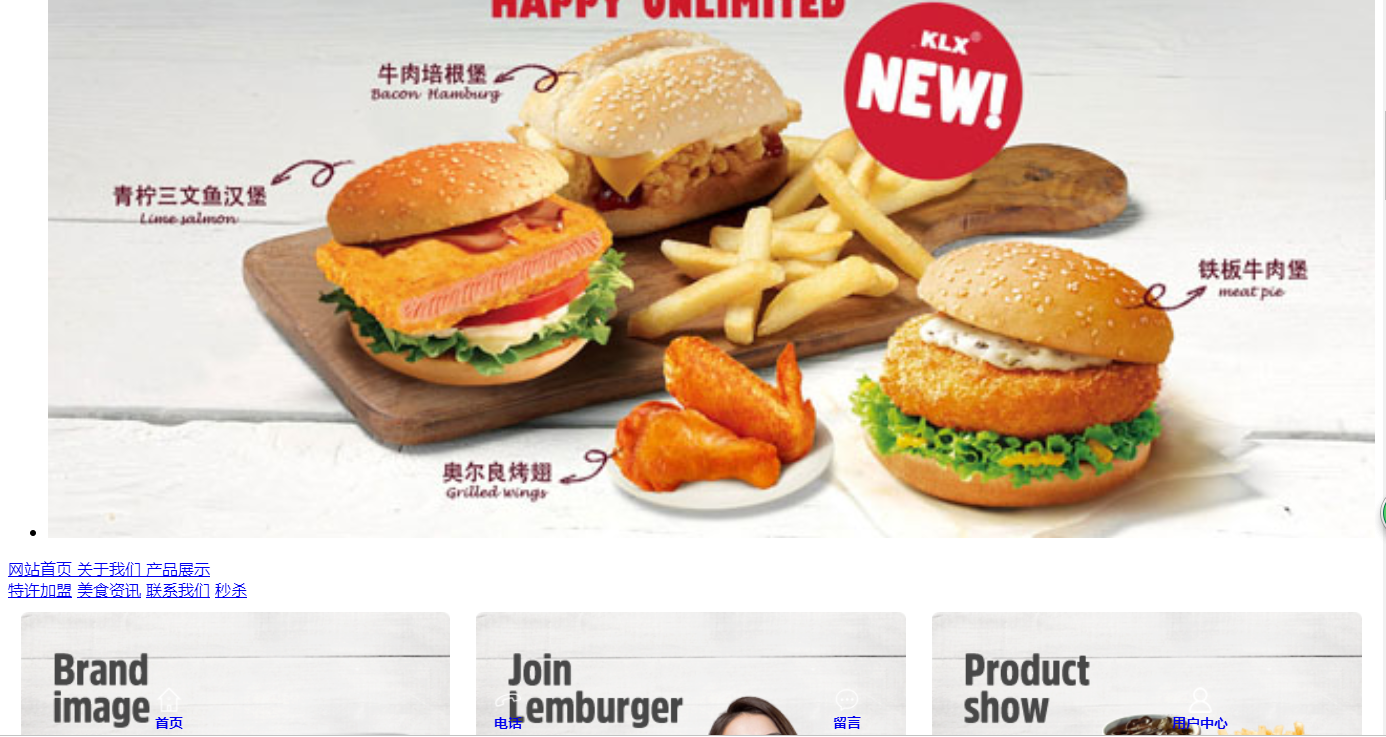Open the 产品展示 link
Image resolution: width=1386 pixels, height=737 pixels.
[178, 570]
